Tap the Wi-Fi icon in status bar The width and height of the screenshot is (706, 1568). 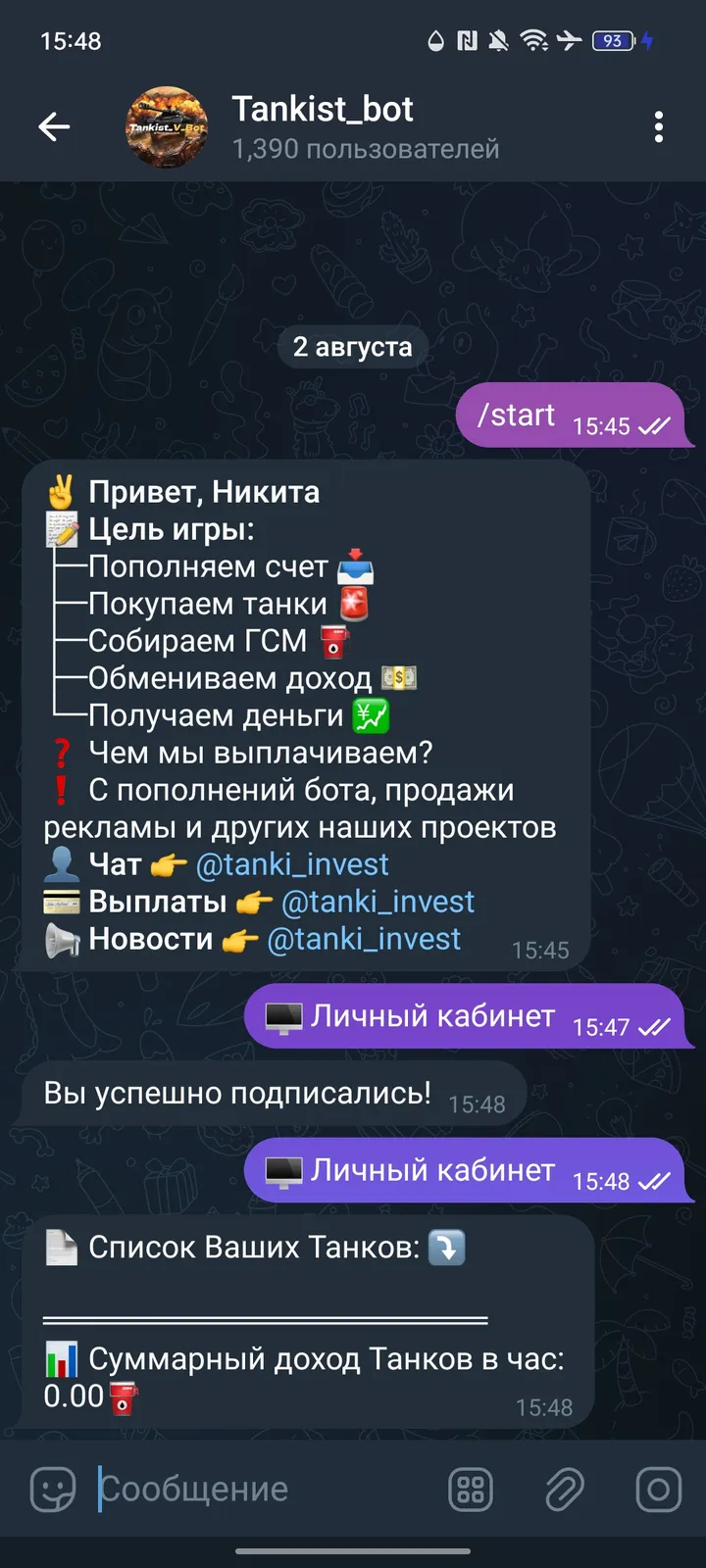532,41
